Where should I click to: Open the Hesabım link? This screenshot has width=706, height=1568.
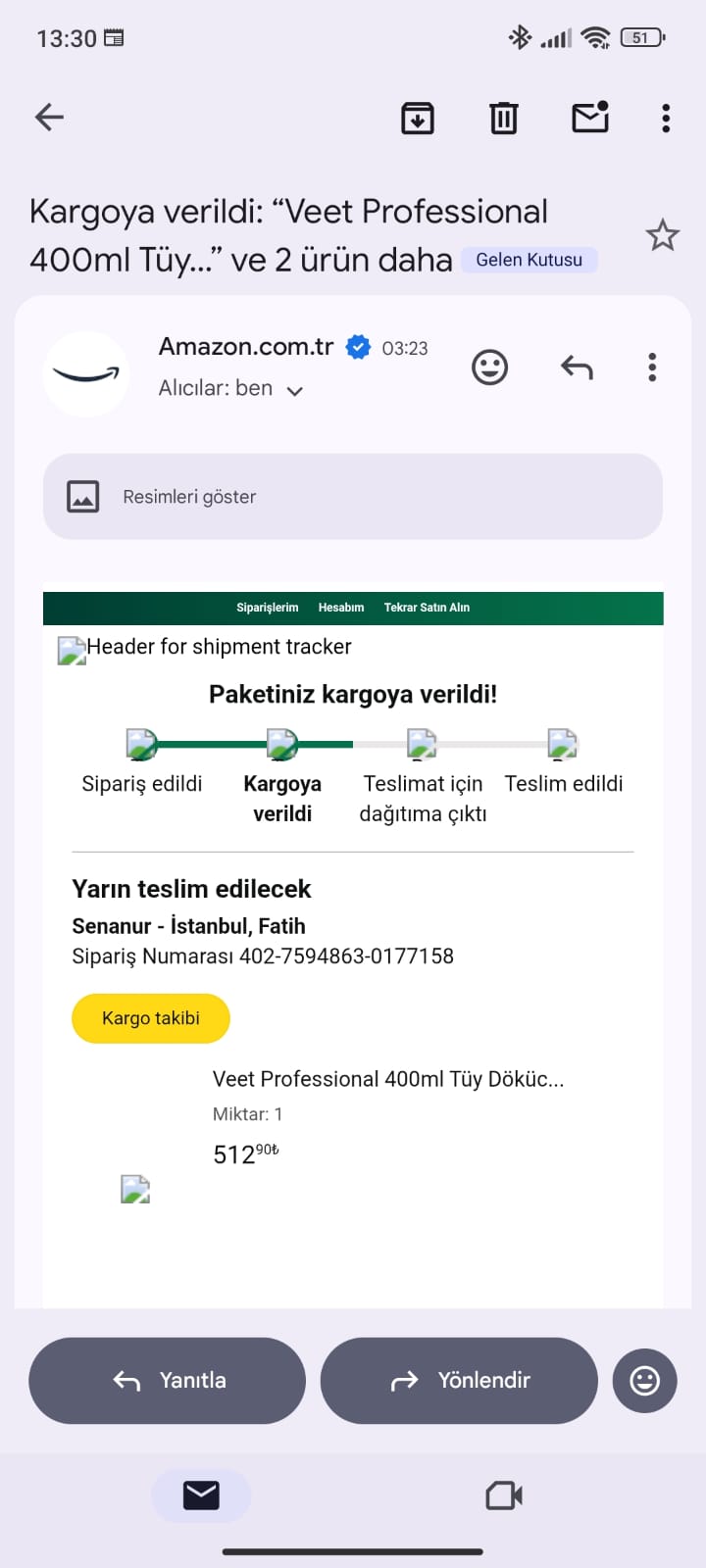pyautogui.click(x=341, y=608)
